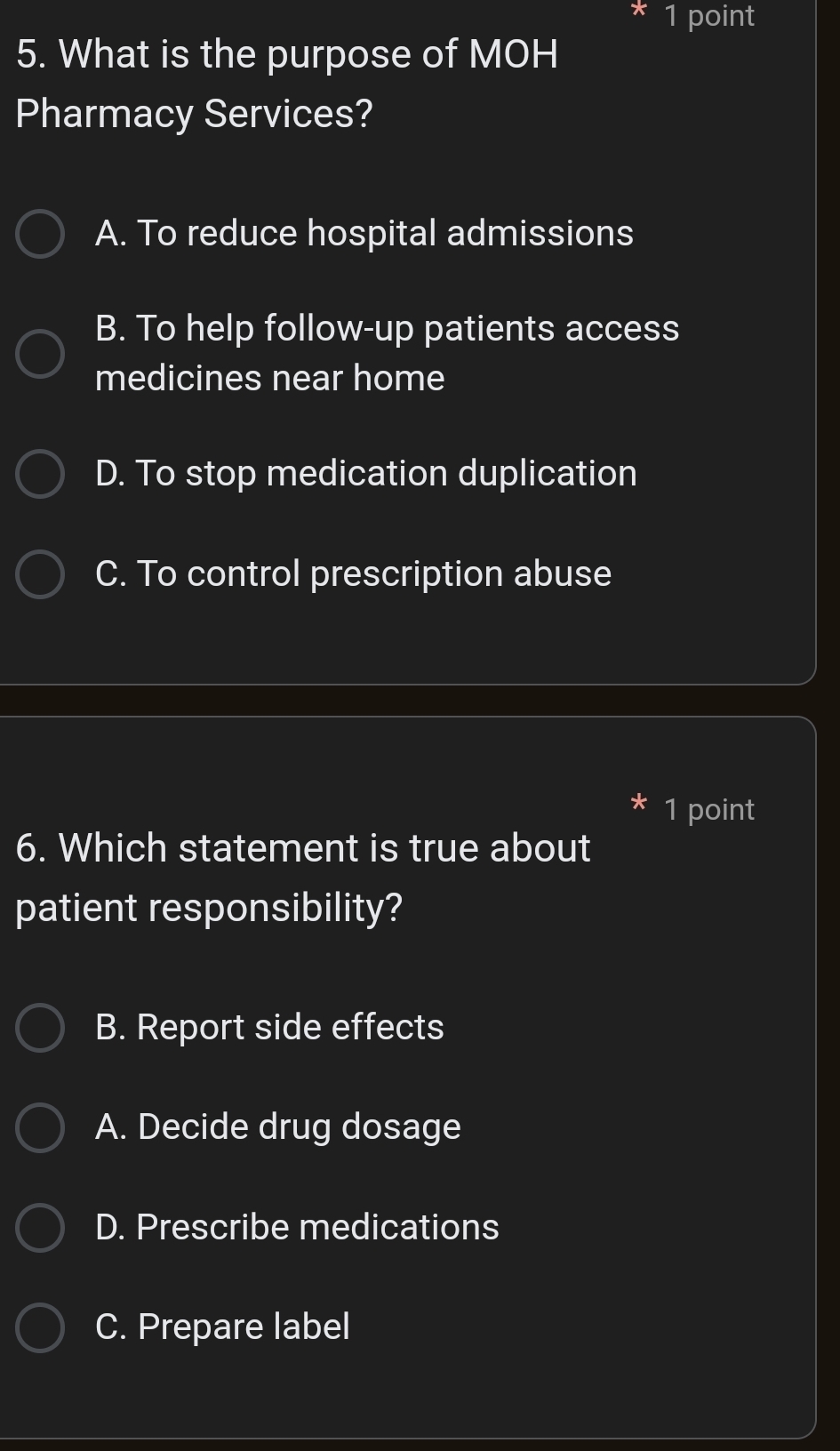The width and height of the screenshot is (840, 1451).
Task: Click the red asterisk beside question 6 points
Action: point(638,806)
